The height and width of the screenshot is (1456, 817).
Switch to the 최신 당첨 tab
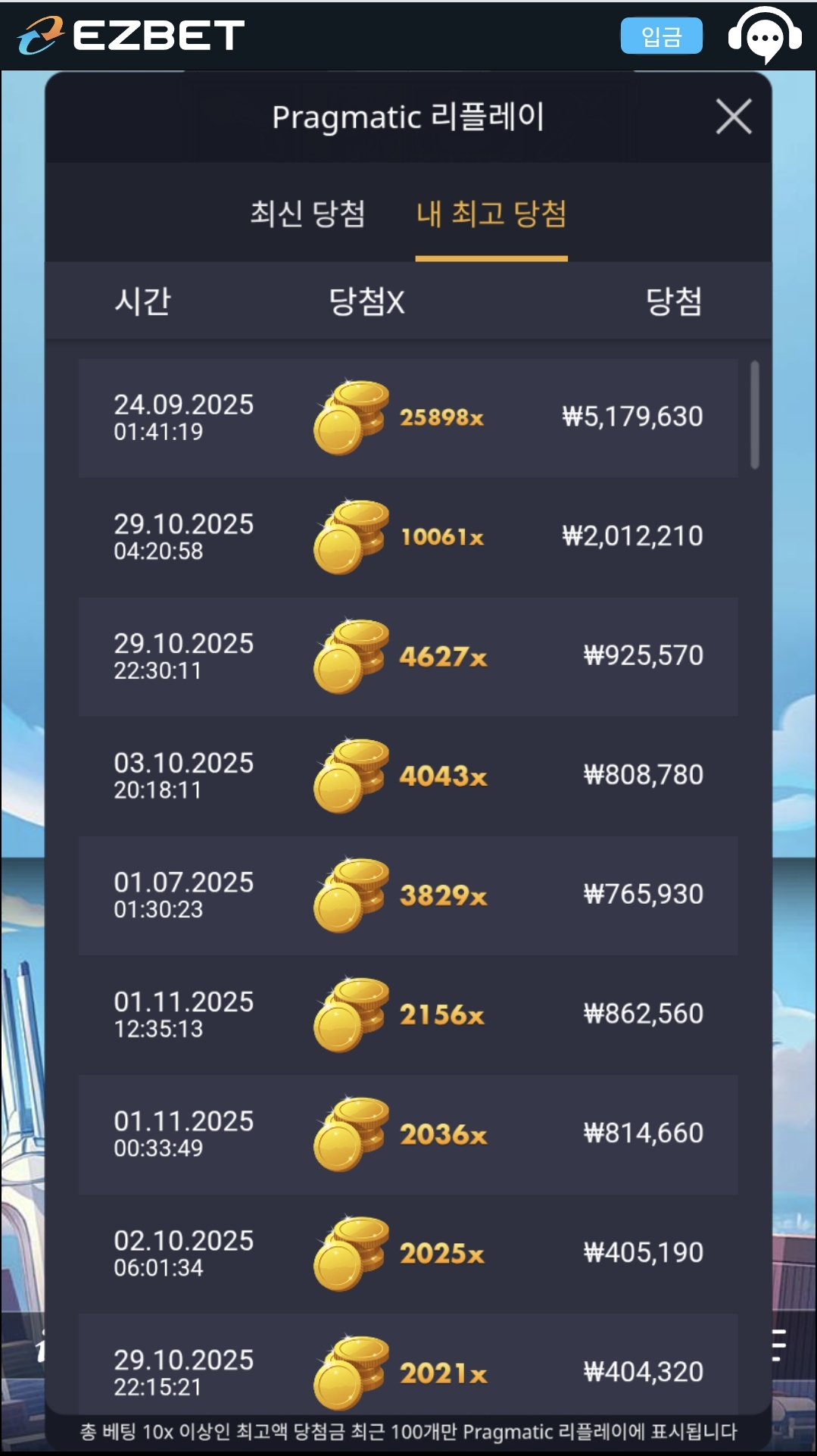[x=307, y=214]
